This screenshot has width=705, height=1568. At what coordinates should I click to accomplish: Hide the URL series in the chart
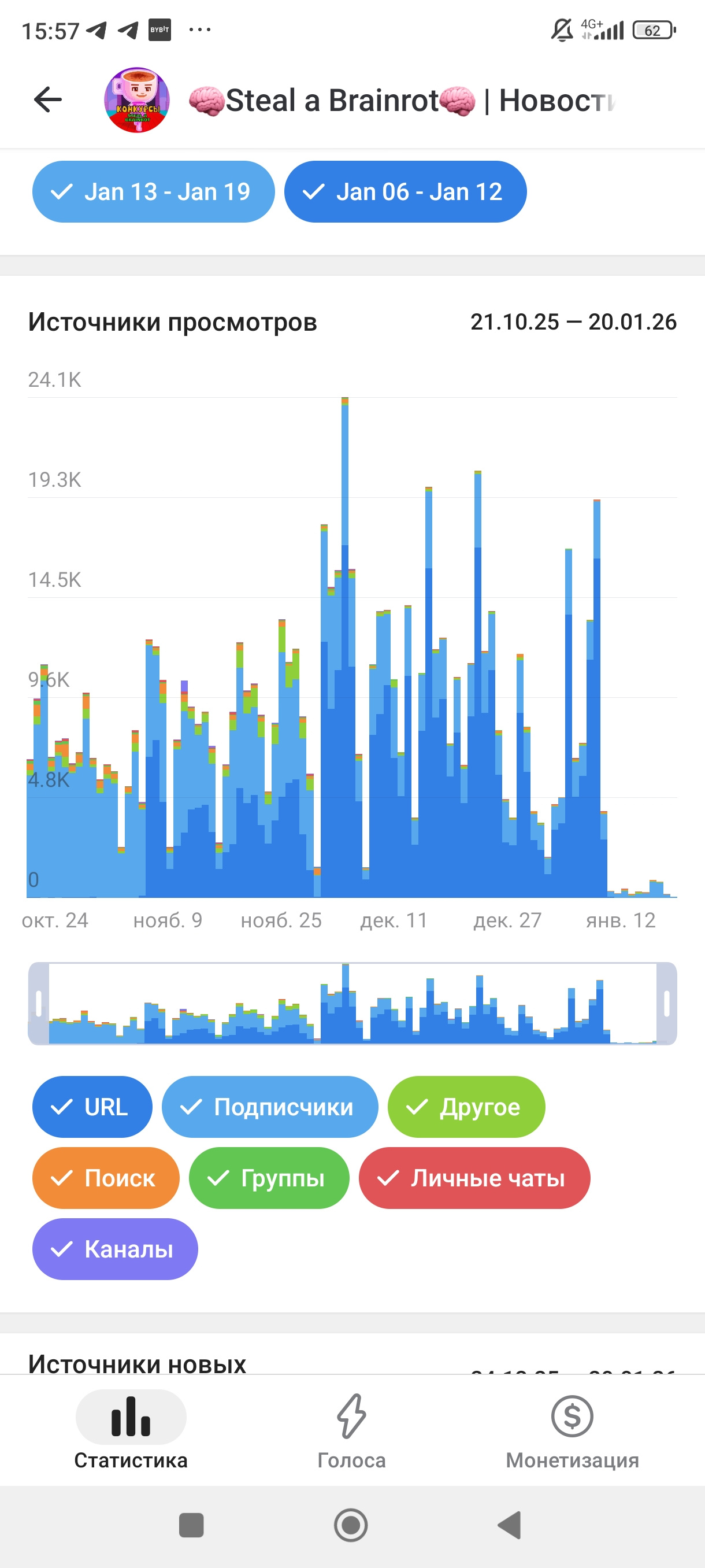pos(92,1107)
